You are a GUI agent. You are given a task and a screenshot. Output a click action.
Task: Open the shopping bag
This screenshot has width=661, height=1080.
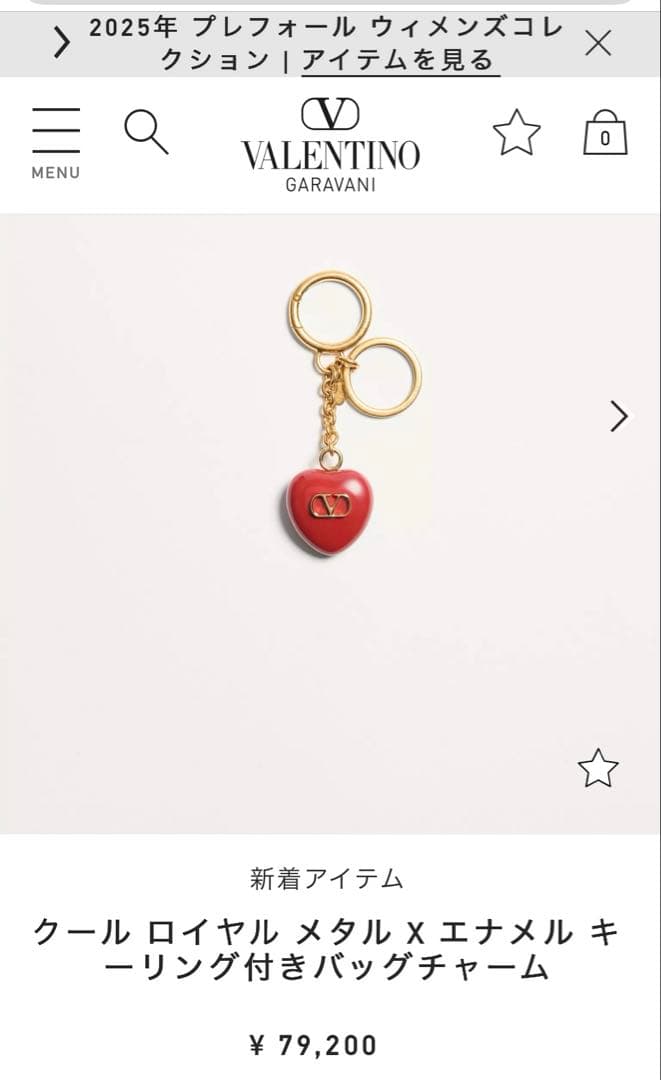coord(605,133)
